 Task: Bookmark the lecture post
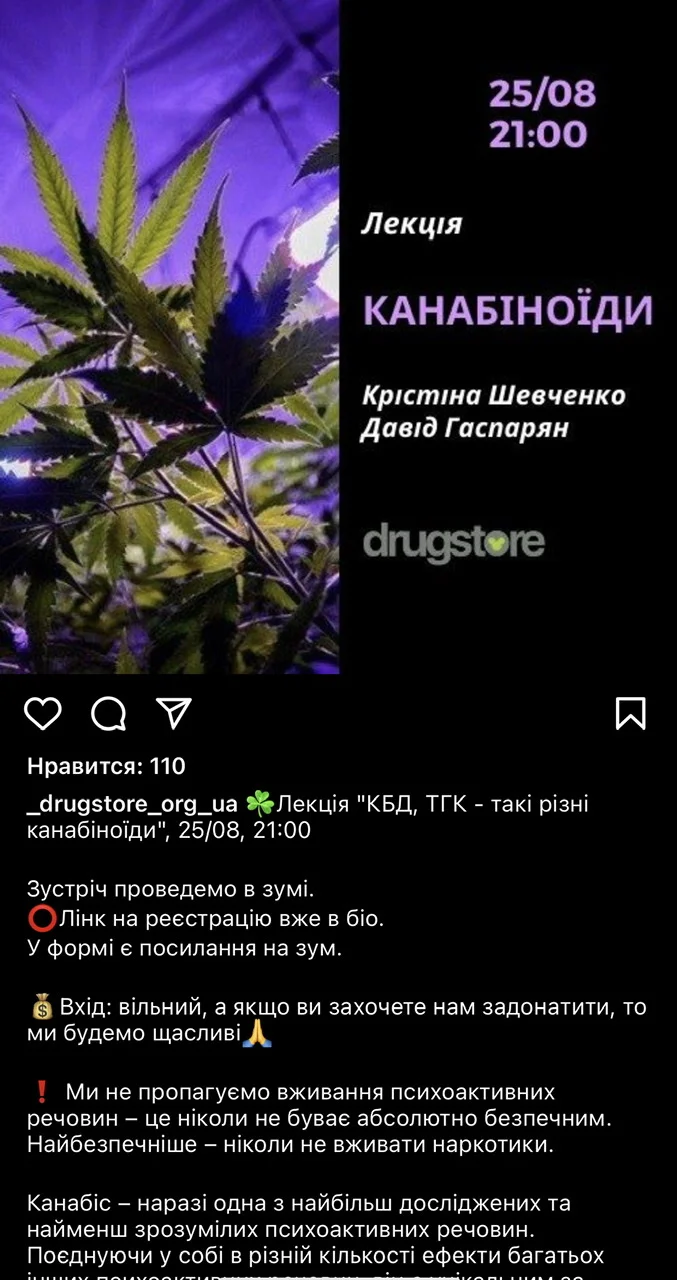[x=630, y=713]
